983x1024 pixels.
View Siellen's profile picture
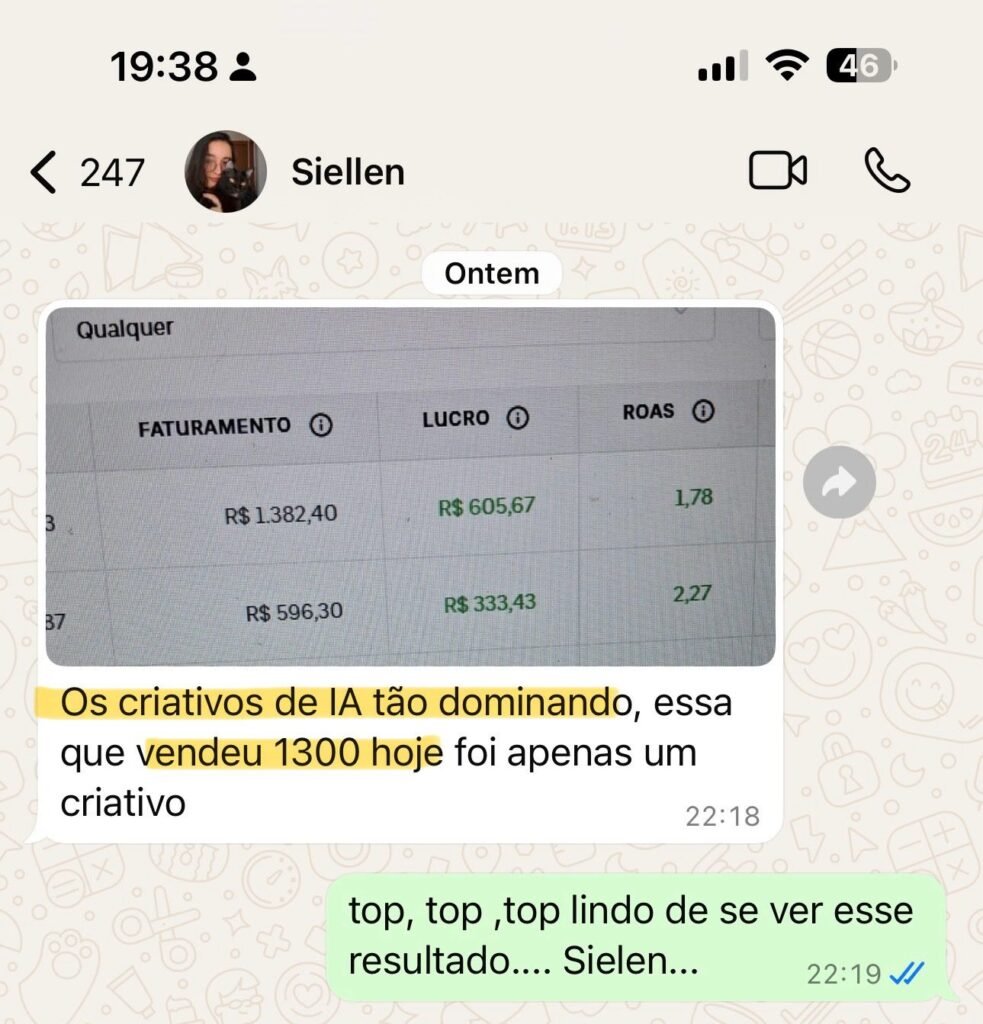pos(225,172)
